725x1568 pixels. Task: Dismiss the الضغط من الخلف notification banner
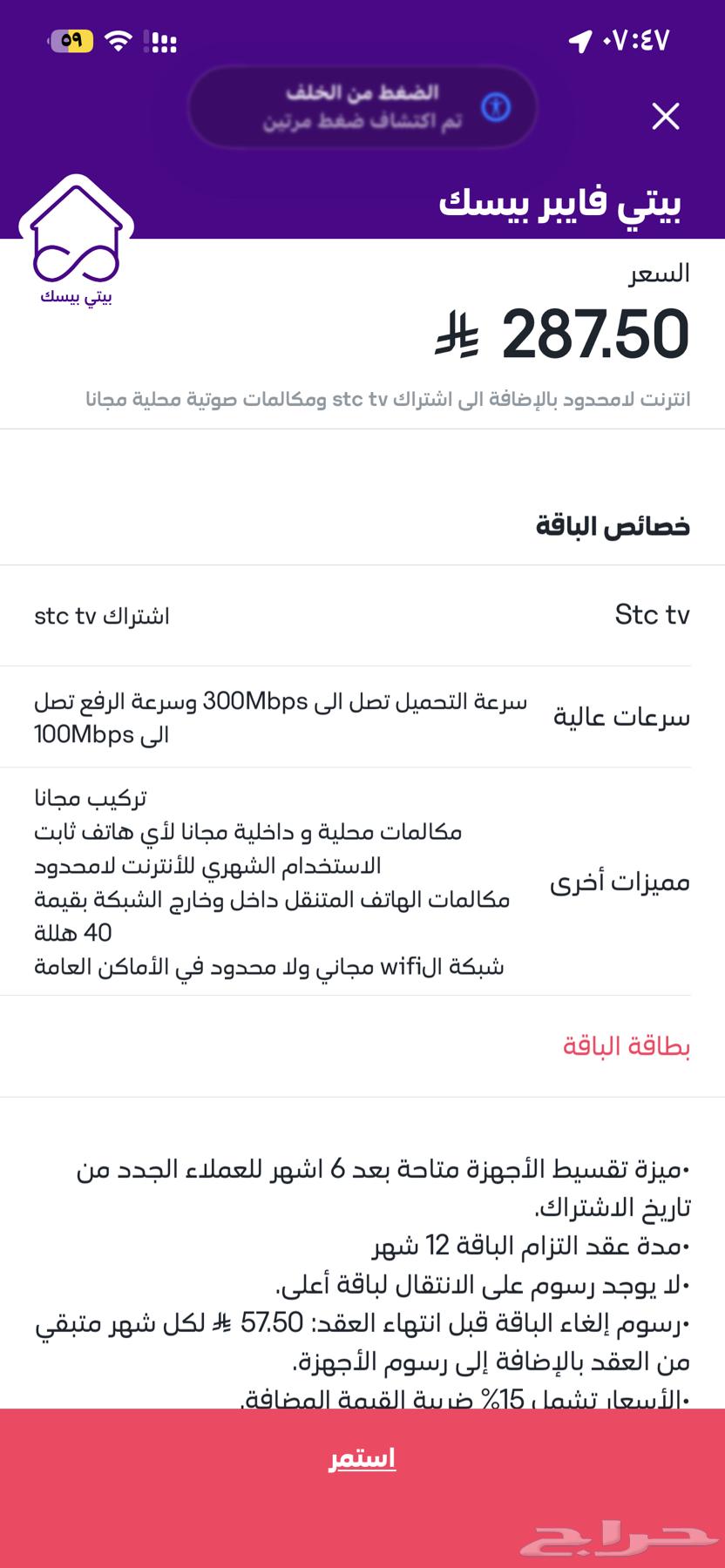pyautogui.click(x=362, y=105)
